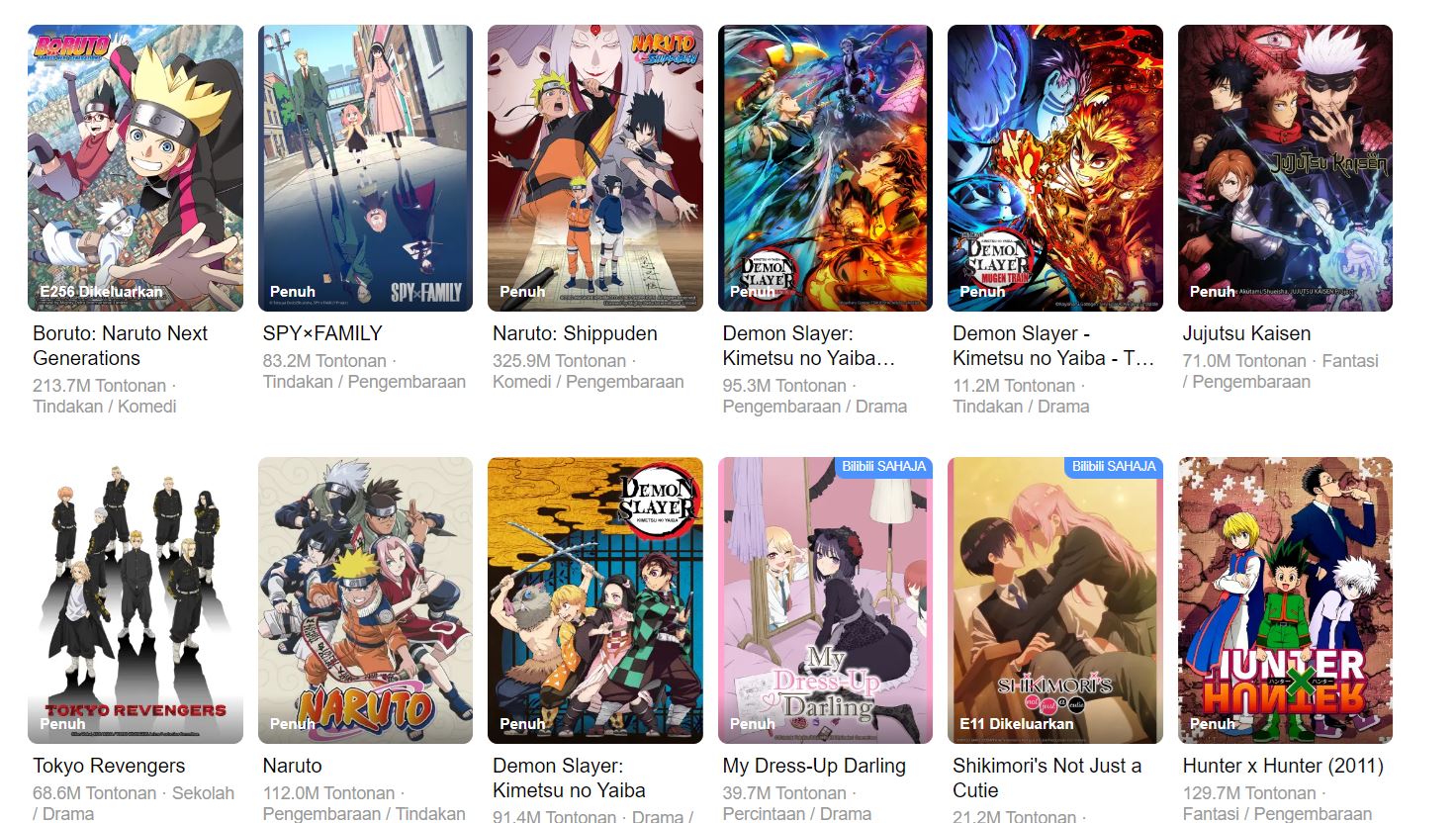
Task: Select the original Naruto series card
Action: (365, 600)
